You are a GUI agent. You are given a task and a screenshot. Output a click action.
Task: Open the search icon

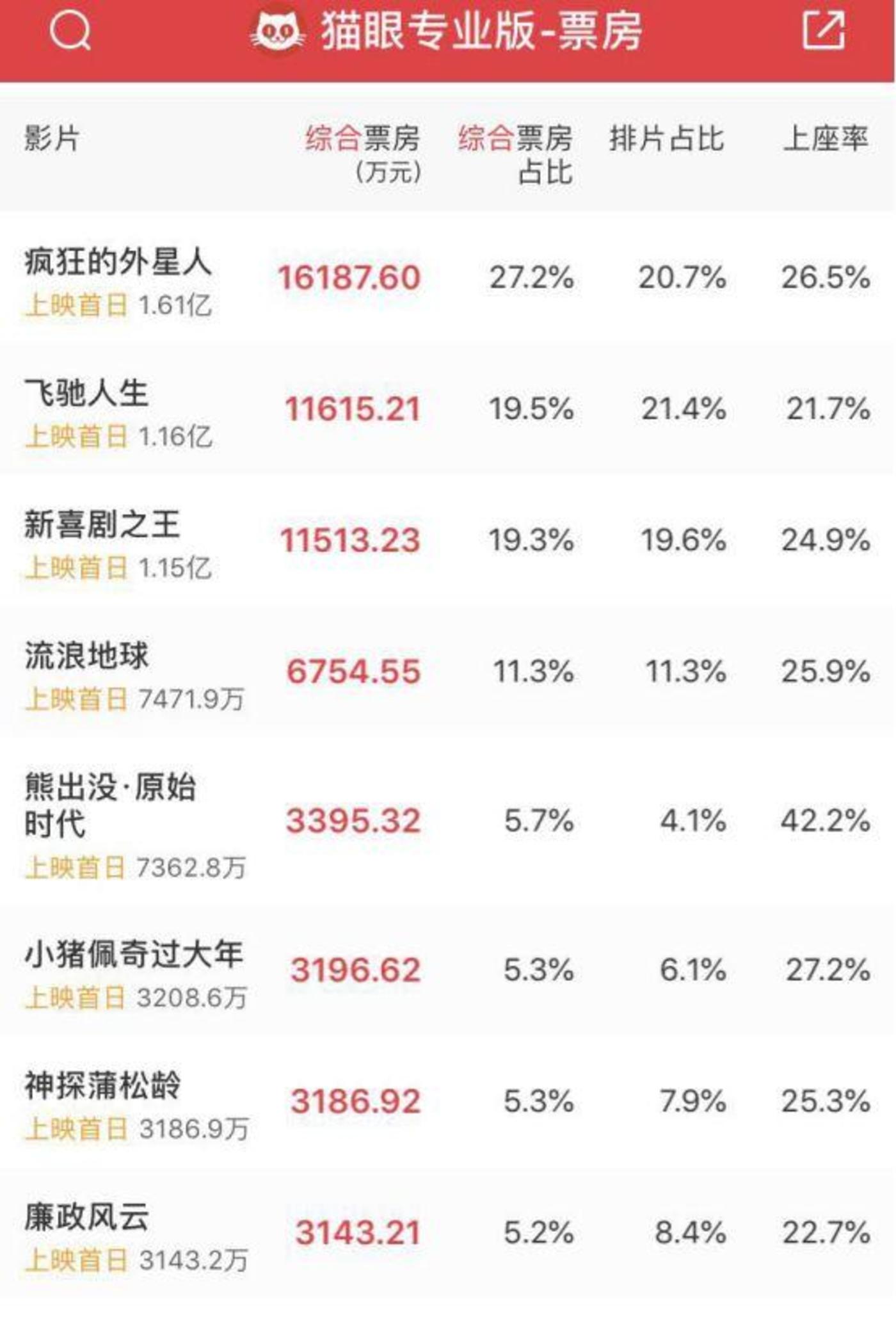[x=69, y=31]
